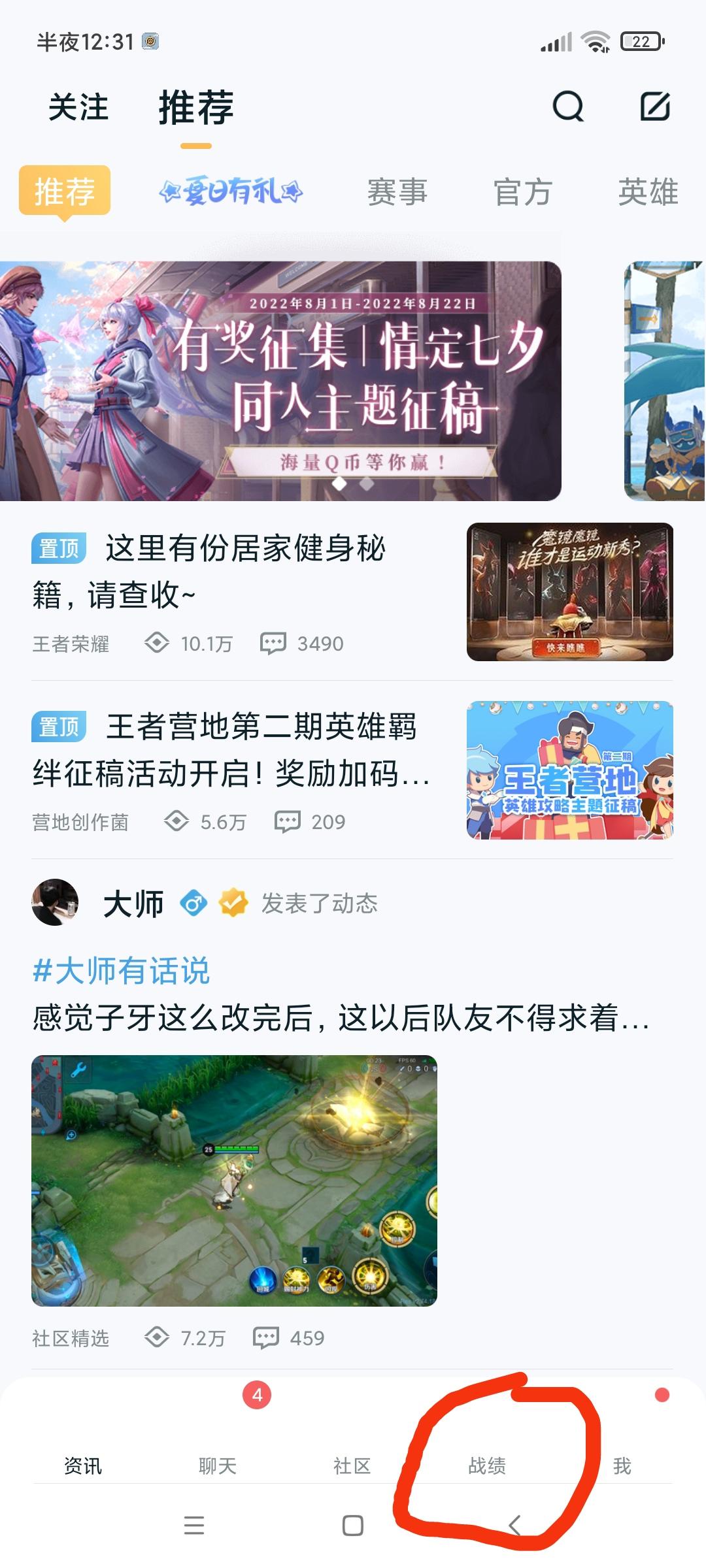Viewport: 706px width, 1568px height.
Task: Switch to the 关注 tab
Action: coord(81,108)
